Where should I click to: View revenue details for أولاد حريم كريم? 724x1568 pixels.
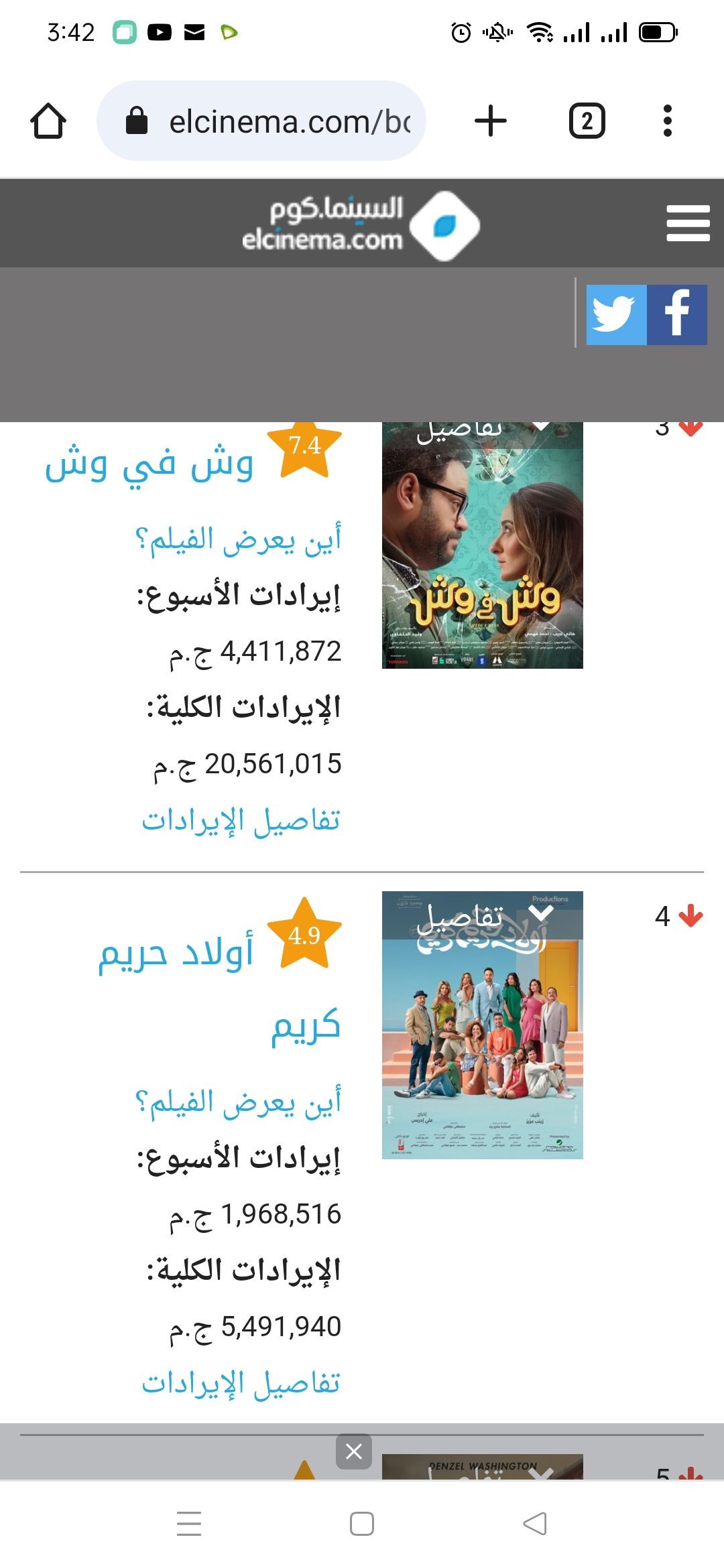point(241,1383)
